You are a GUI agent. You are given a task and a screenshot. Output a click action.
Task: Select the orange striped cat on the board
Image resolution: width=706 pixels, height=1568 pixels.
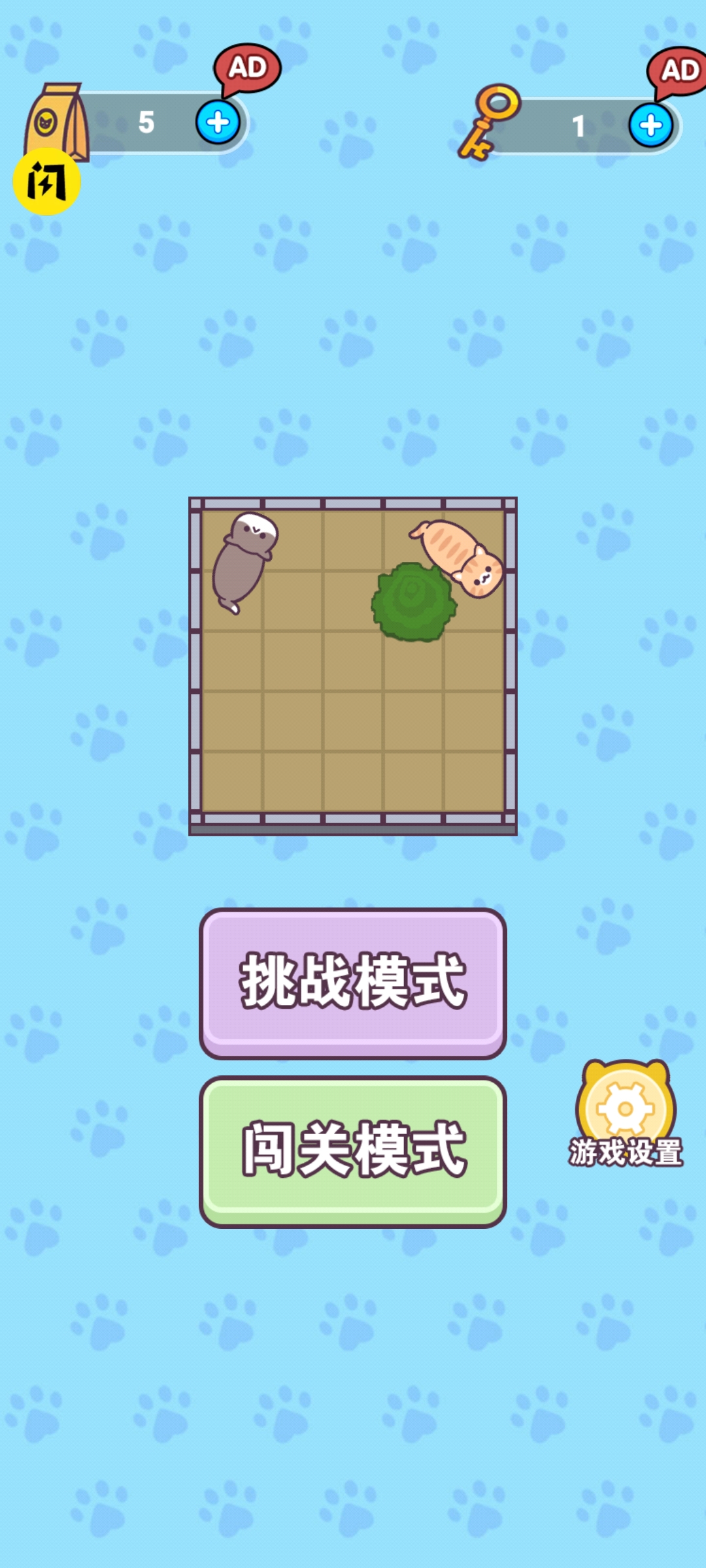coord(458,555)
